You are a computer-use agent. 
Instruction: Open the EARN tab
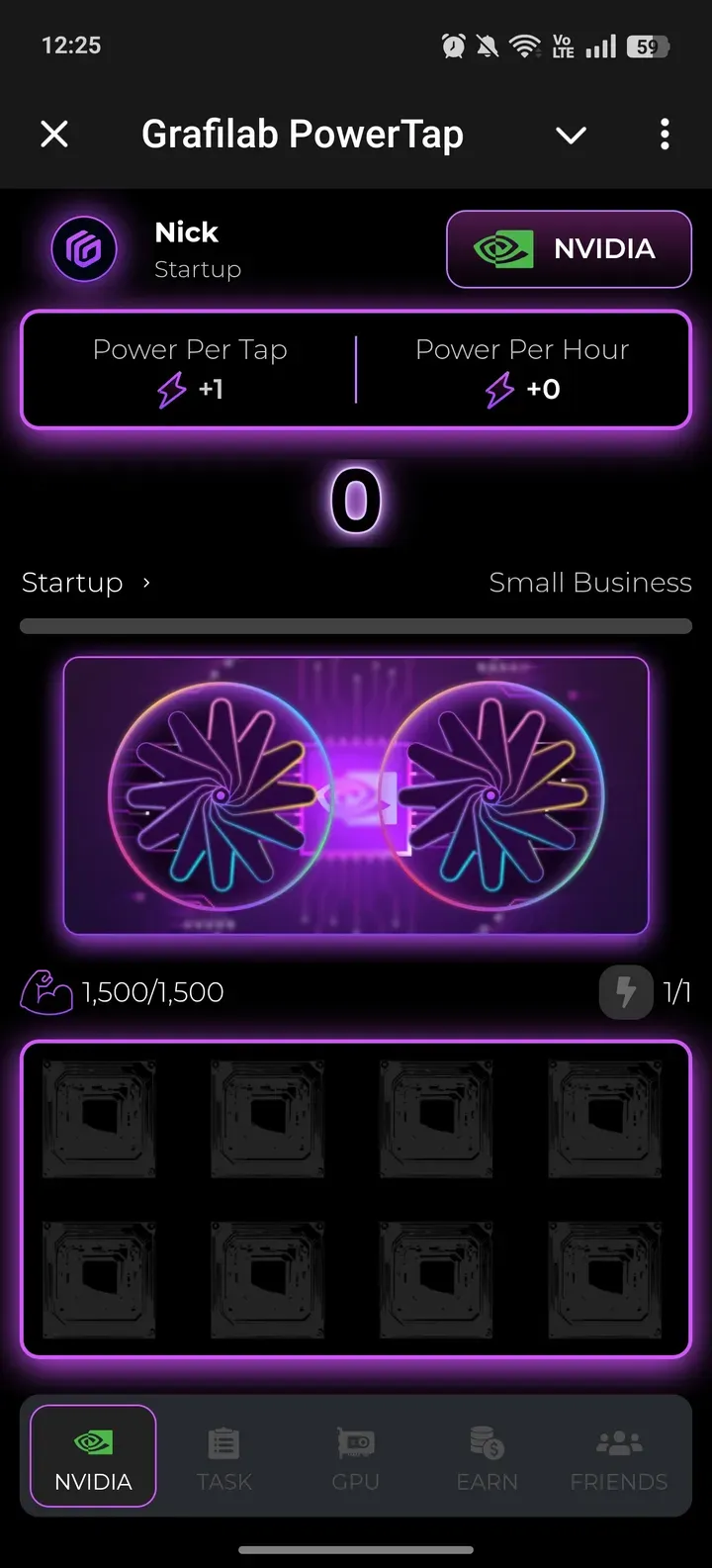point(488,1458)
